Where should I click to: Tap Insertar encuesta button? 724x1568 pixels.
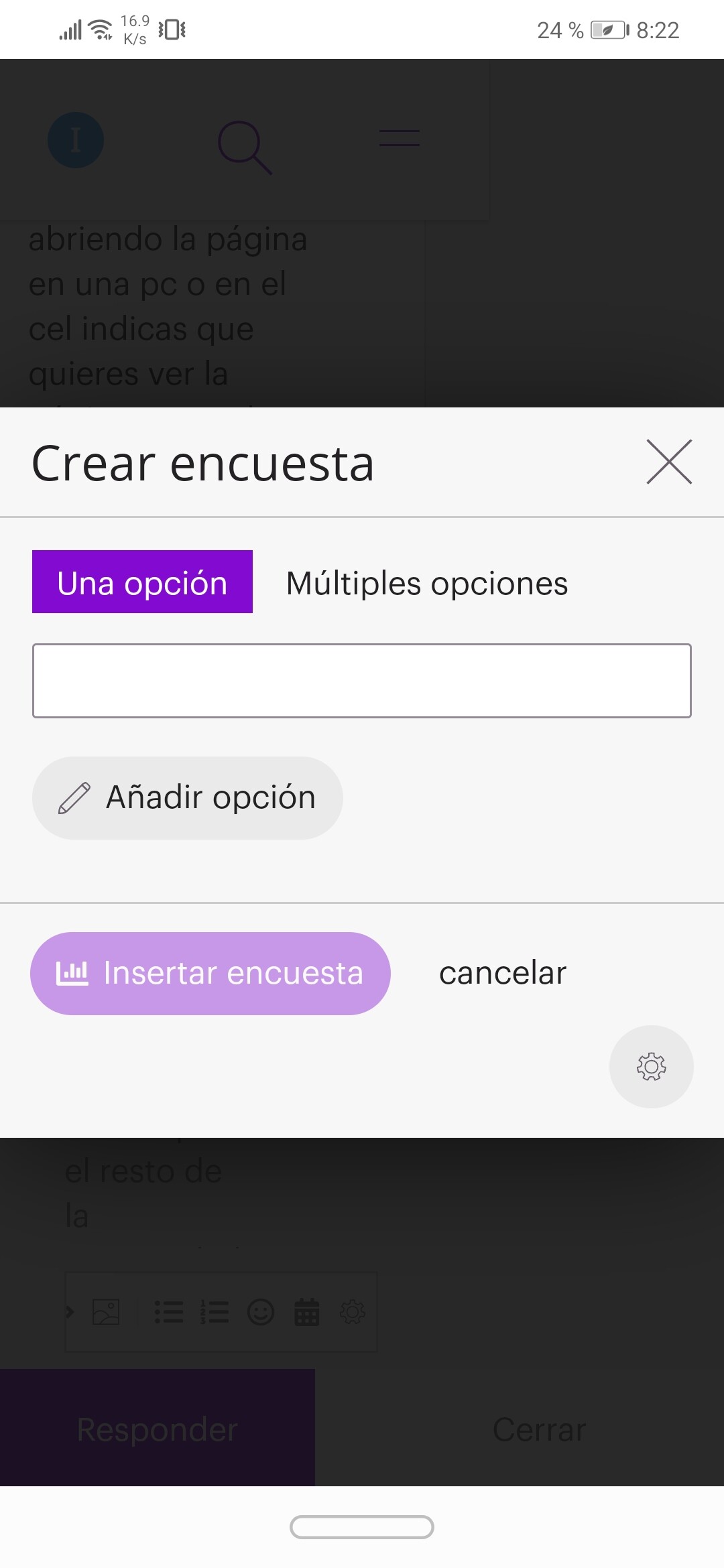tap(210, 973)
